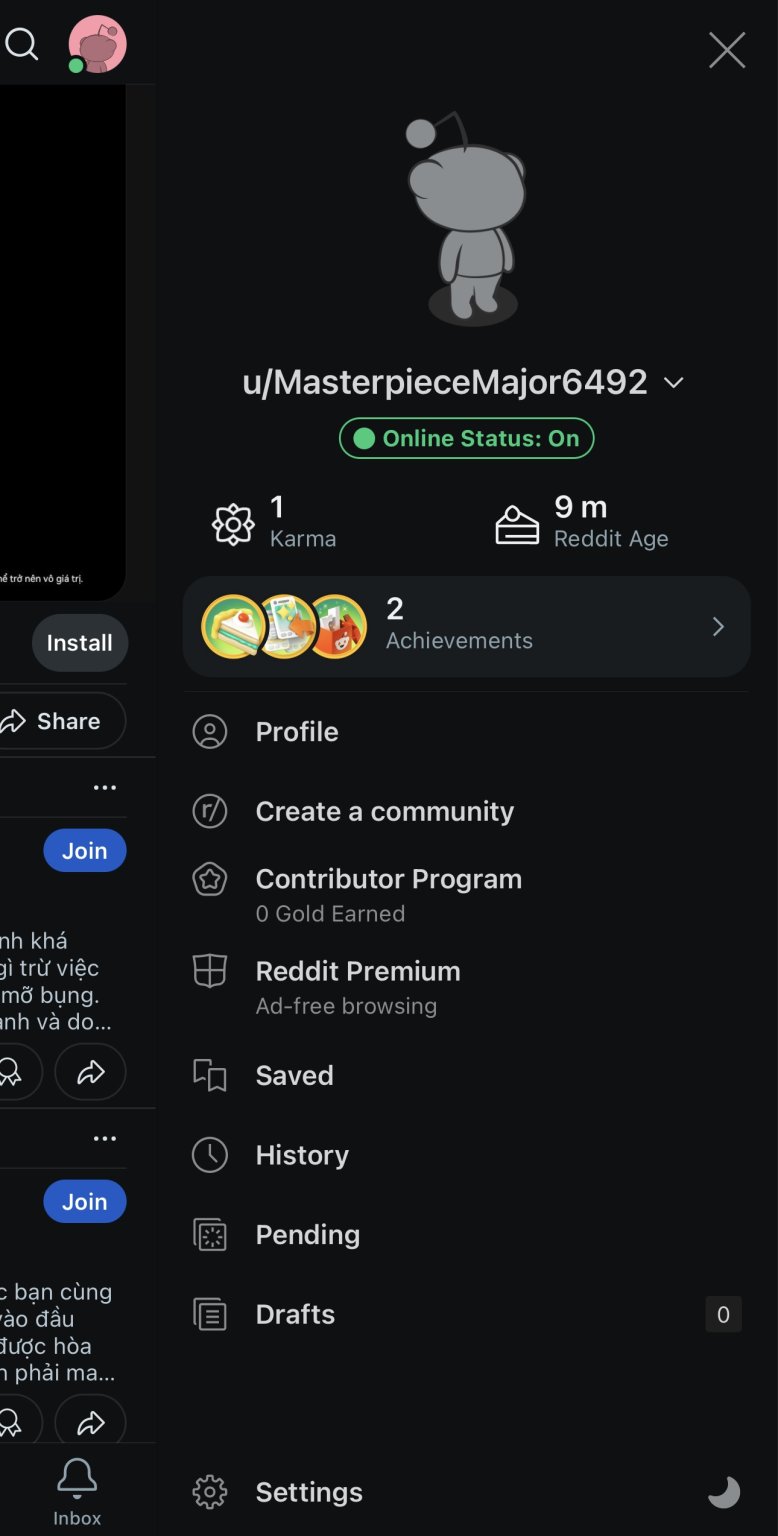Open the Drafts section
The height and width of the screenshot is (1536, 778).
click(x=295, y=1314)
